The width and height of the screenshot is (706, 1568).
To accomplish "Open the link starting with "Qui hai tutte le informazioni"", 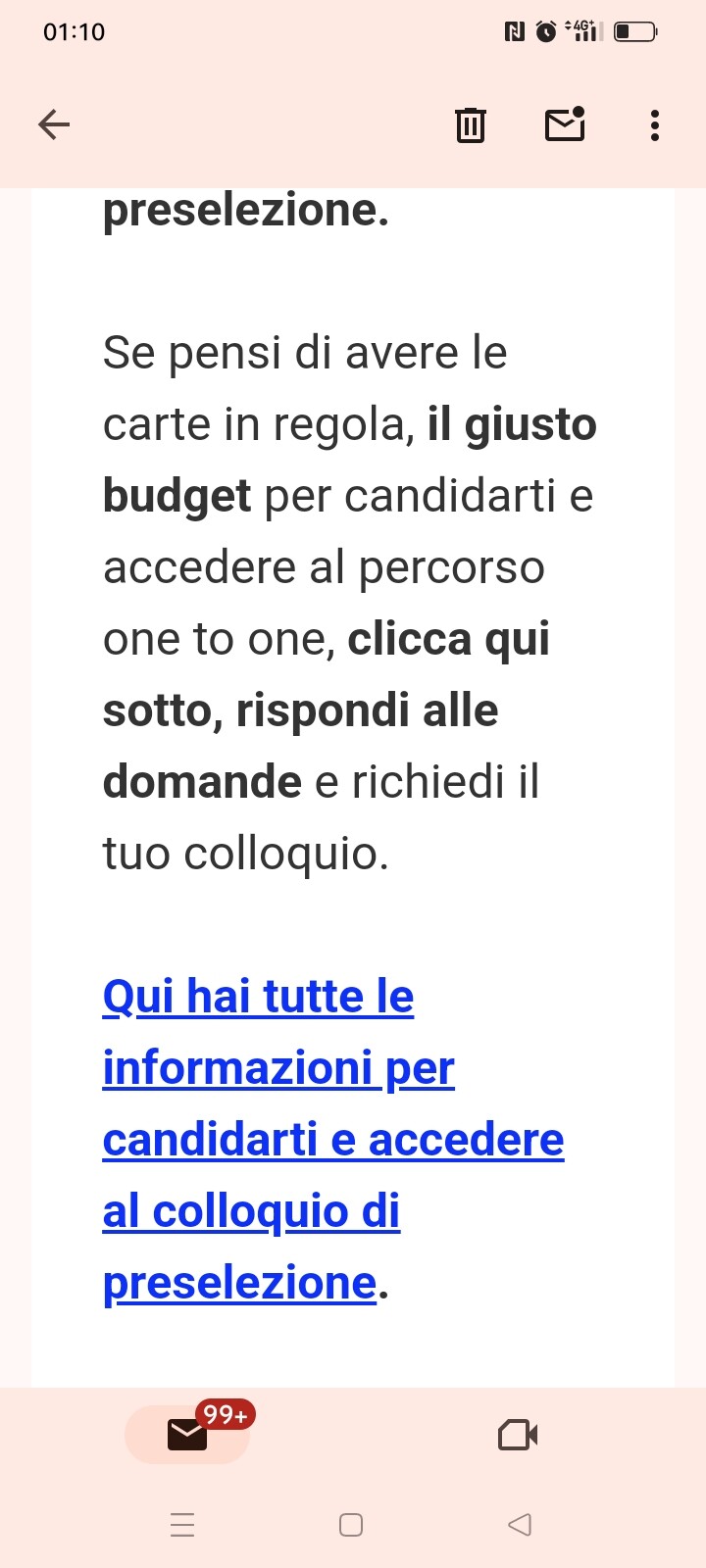I will tap(333, 1139).
